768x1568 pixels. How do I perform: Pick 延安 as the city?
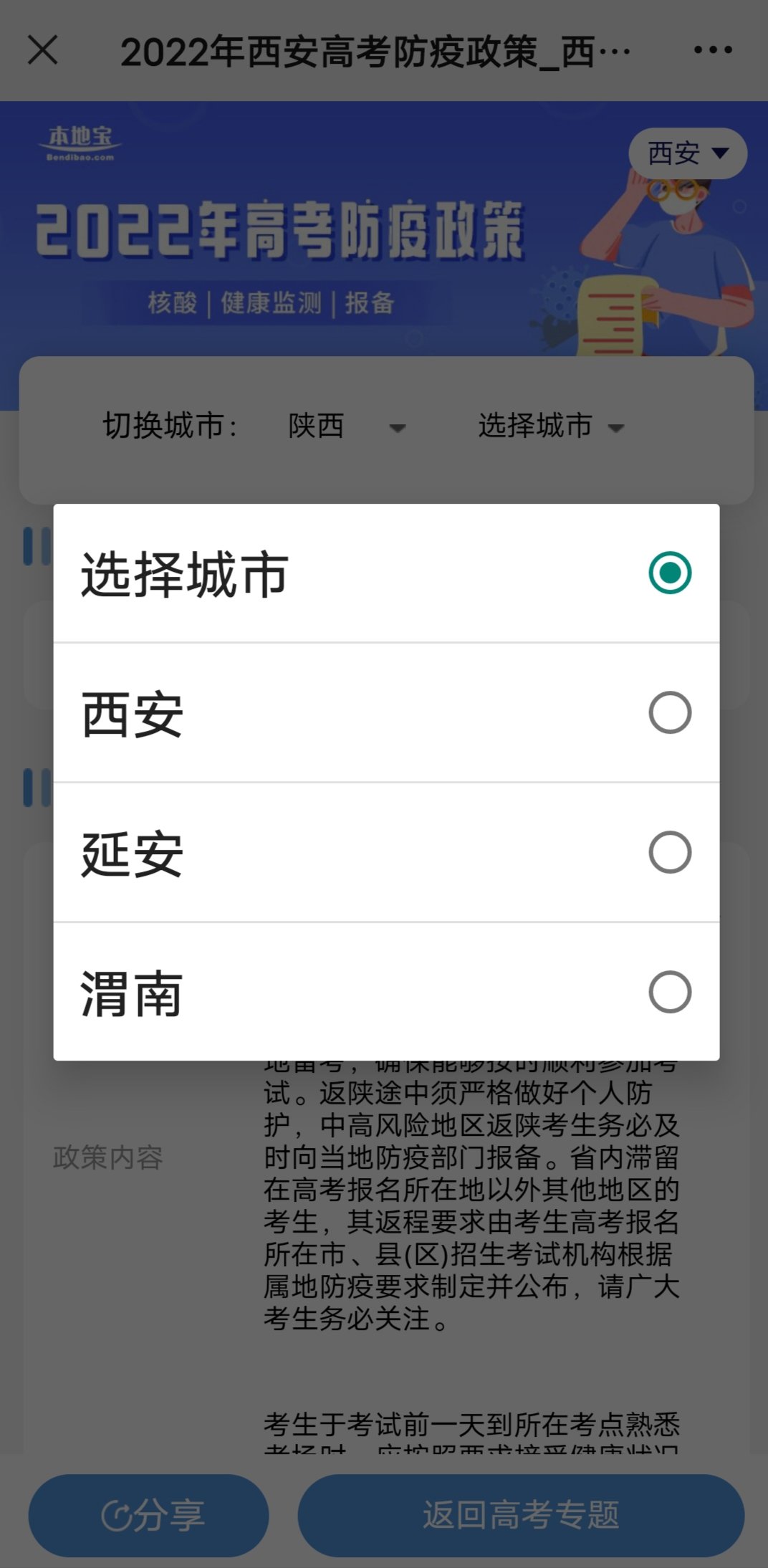point(386,853)
